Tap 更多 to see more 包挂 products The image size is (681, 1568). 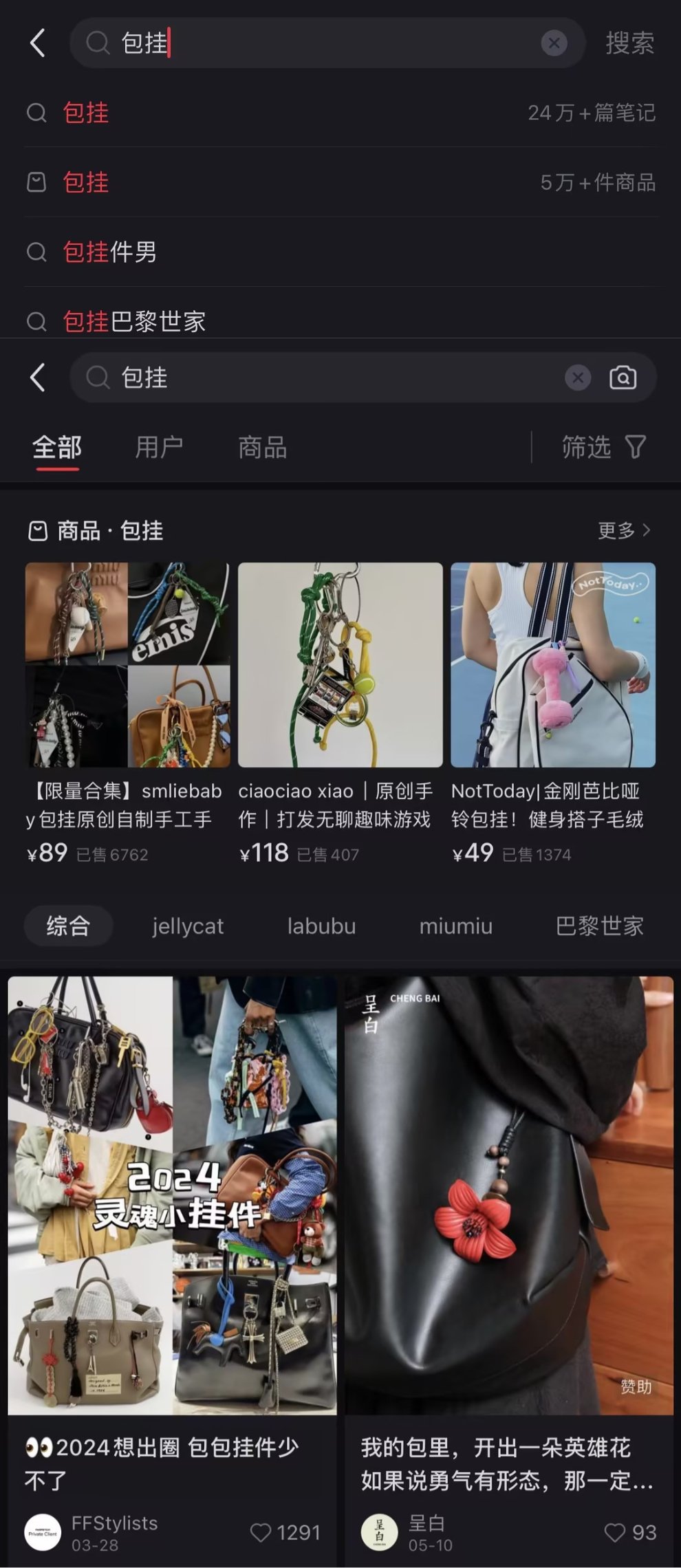coord(623,530)
